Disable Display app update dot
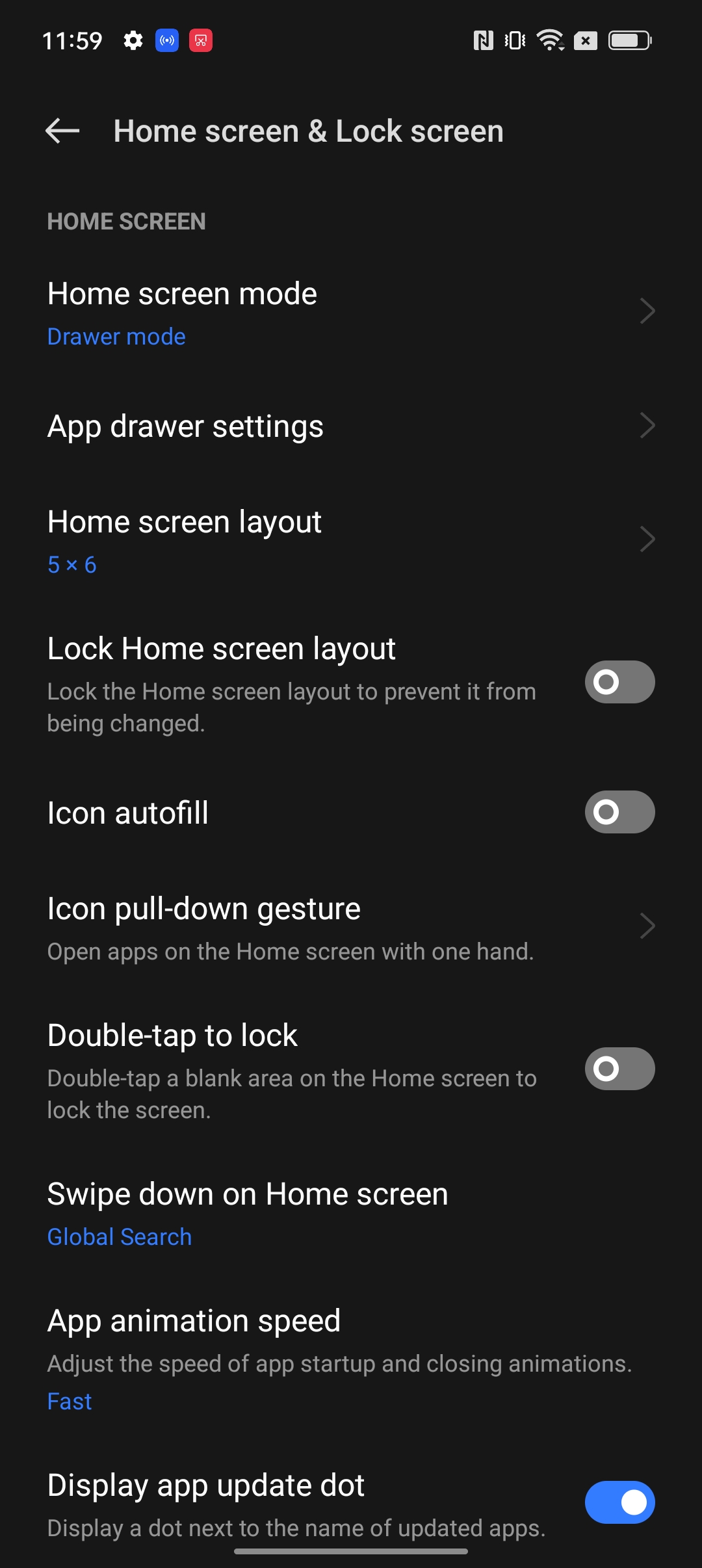The width and height of the screenshot is (702, 1568). pyautogui.click(x=619, y=1502)
